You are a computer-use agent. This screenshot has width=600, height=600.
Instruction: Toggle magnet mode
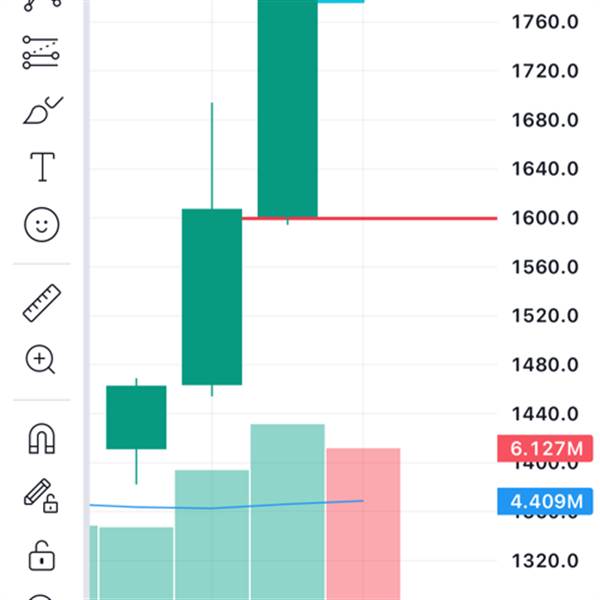tap(41, 438)
